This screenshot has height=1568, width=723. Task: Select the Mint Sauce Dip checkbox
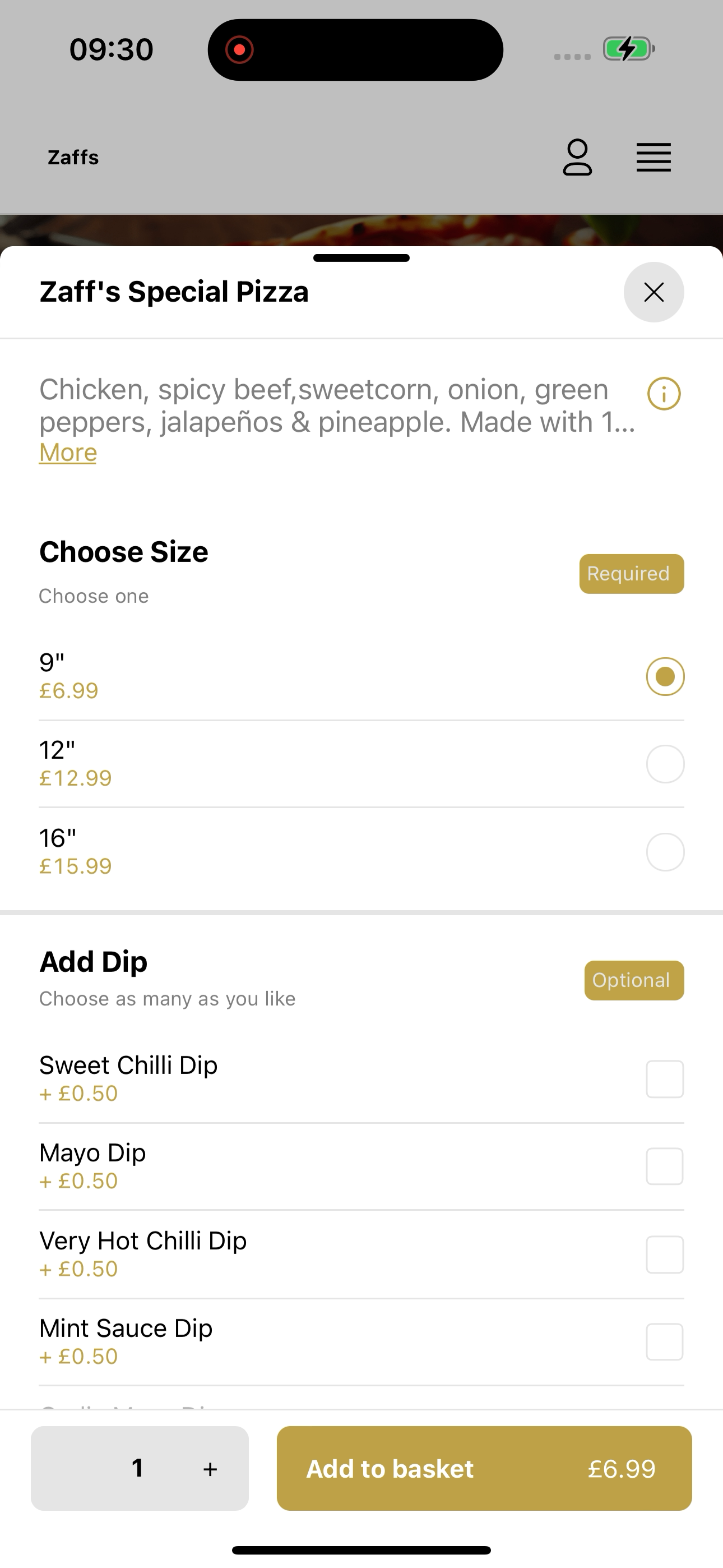click(665, 1341)
